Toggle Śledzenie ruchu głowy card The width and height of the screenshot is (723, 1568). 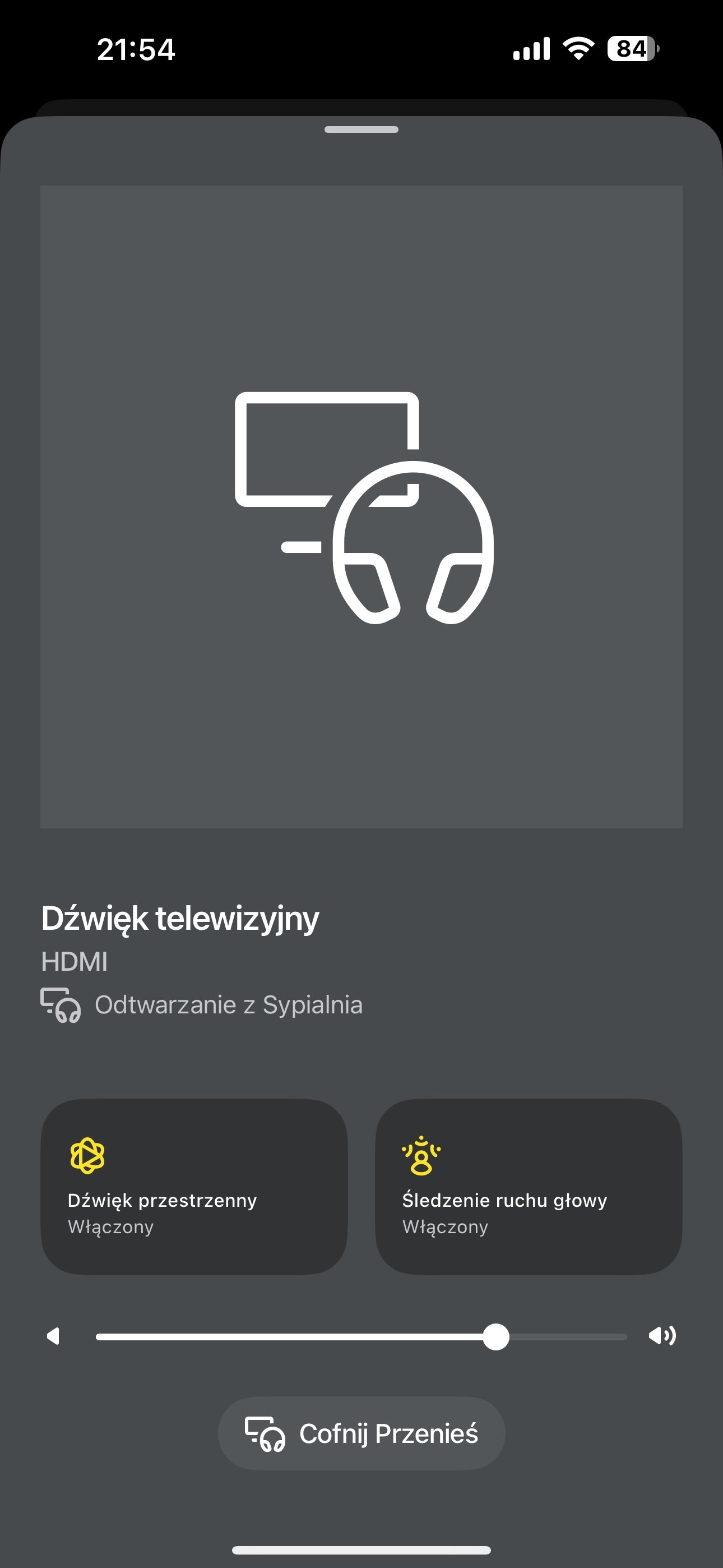pyautogui.click(x=529, y=1186)
